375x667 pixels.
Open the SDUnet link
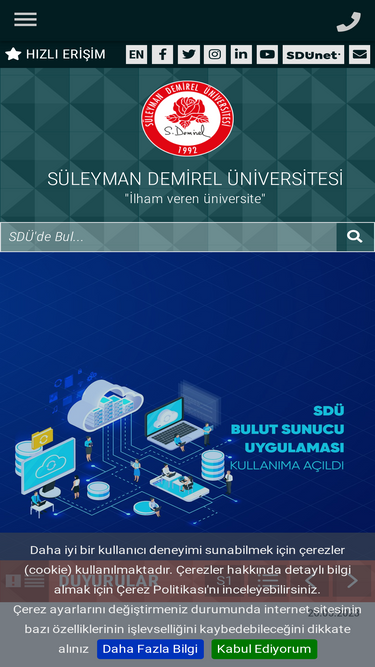(x=313, y=54)
